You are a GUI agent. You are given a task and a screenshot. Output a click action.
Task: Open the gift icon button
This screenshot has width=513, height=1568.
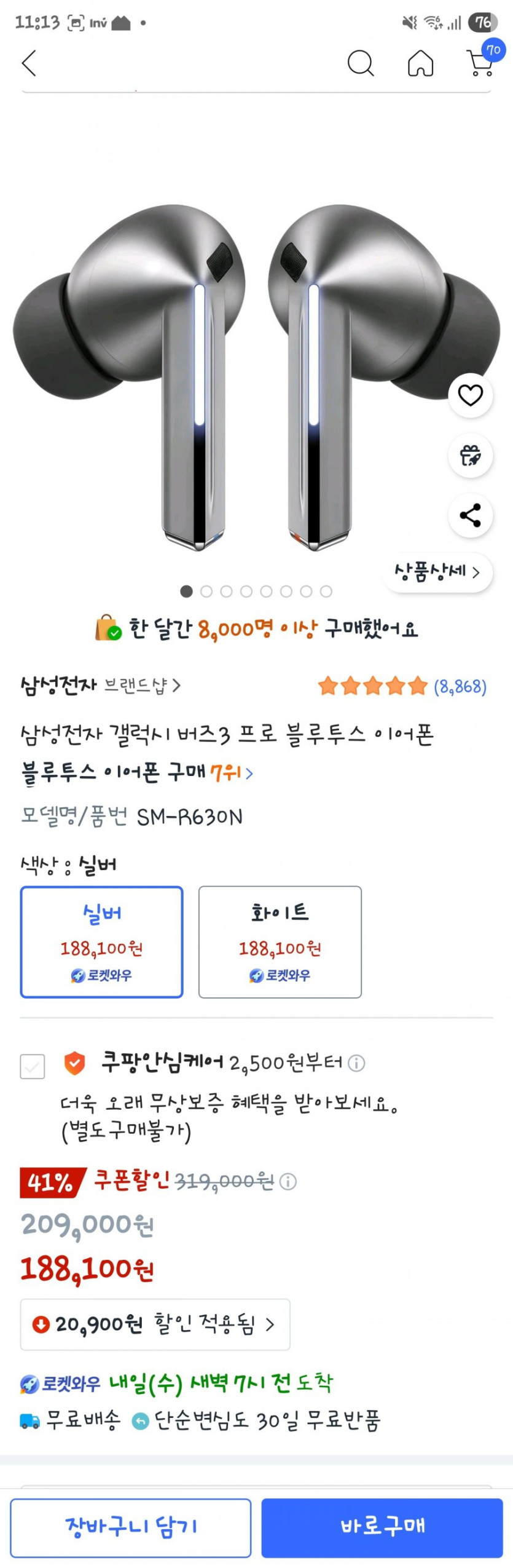pyautogui.click(x=471, y=456)
